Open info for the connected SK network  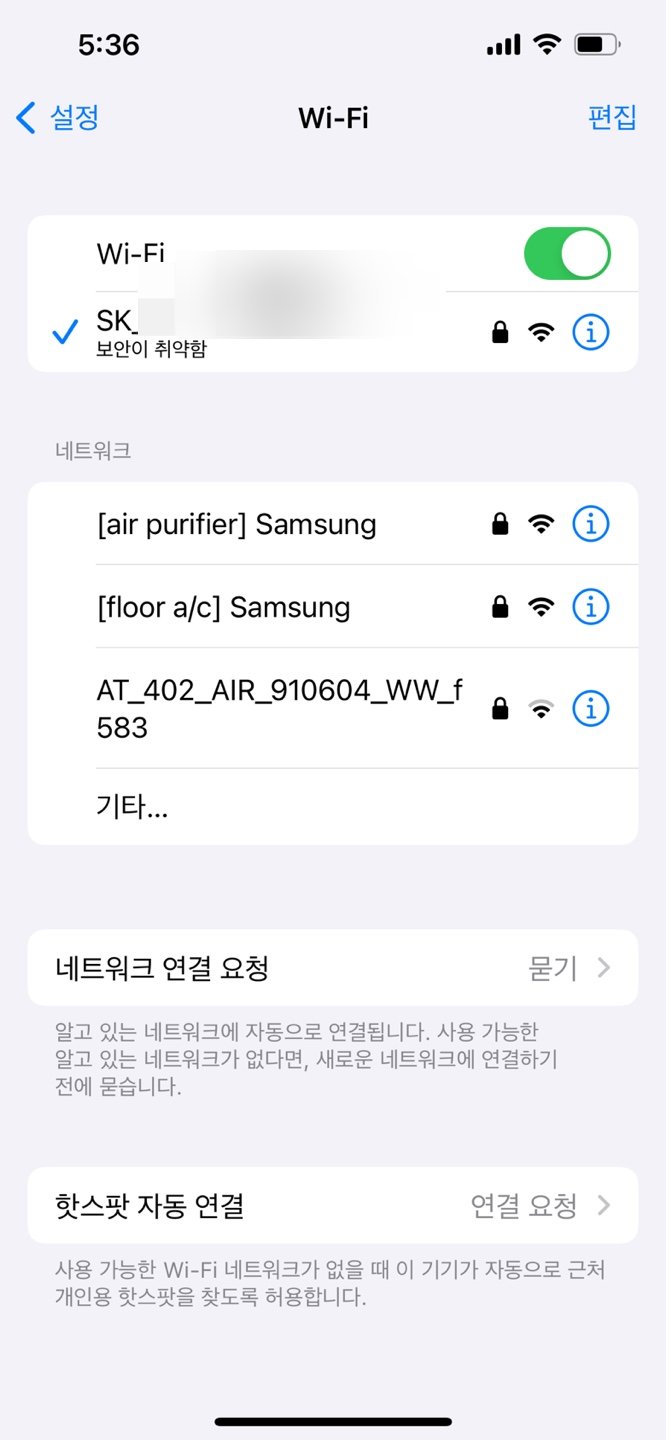[x=590, y=332]
